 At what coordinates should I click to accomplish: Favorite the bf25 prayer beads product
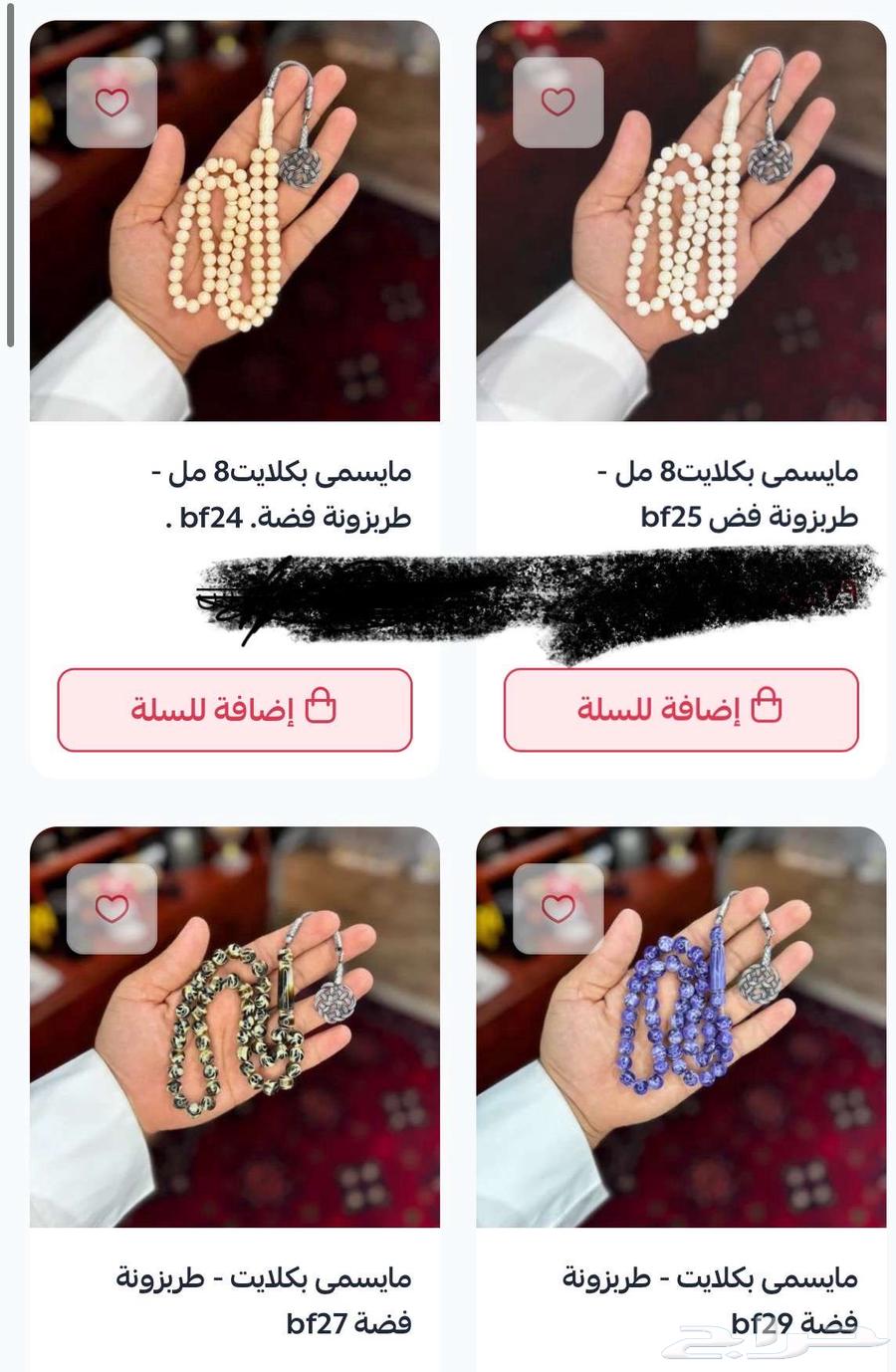(558, 103)
